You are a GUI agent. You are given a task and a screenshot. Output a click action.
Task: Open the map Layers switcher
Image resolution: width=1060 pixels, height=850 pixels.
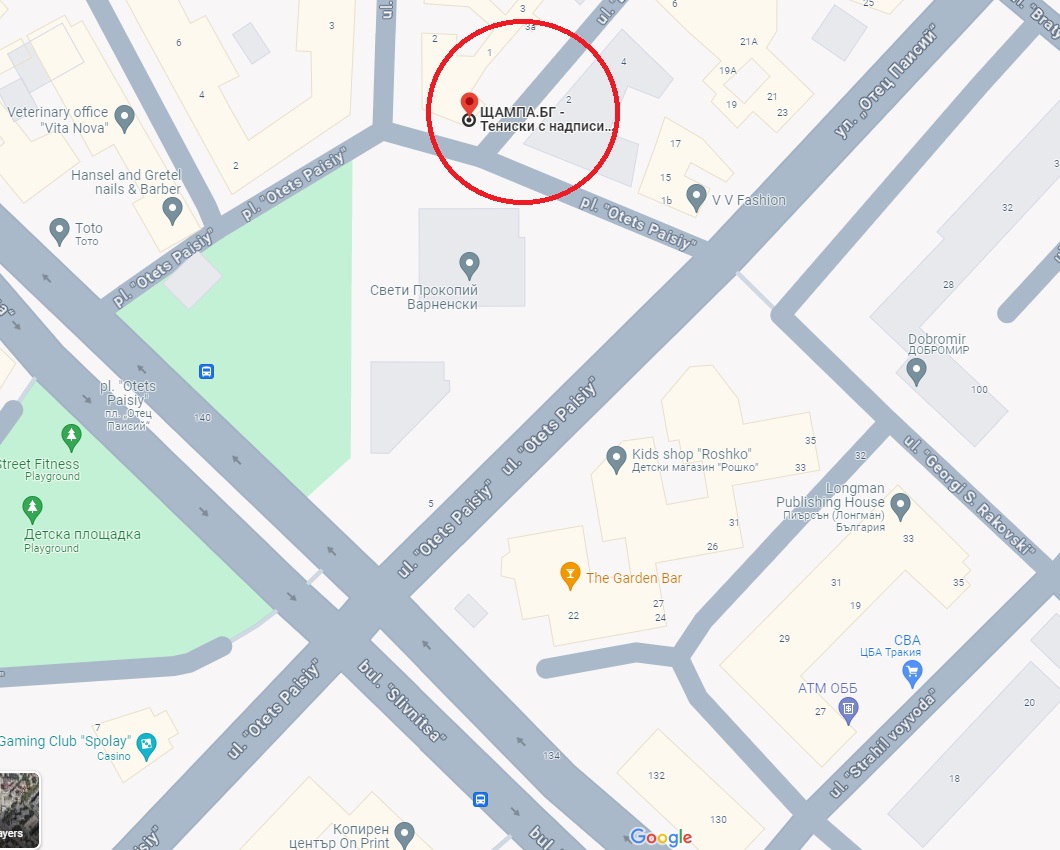pyautogui.click(x=19, y=810)
